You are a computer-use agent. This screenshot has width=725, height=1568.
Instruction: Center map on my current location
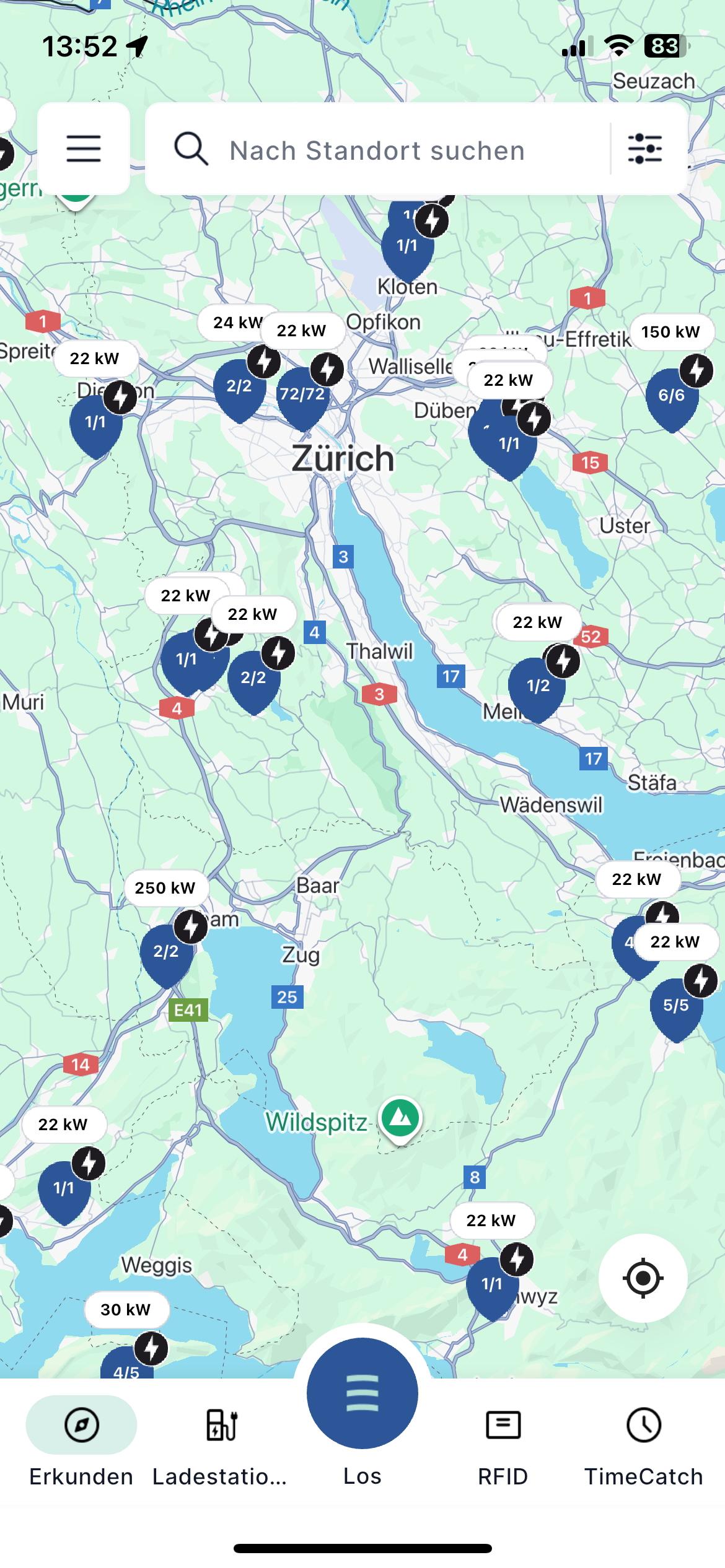pyautogui.click(x=643, y=1278)
